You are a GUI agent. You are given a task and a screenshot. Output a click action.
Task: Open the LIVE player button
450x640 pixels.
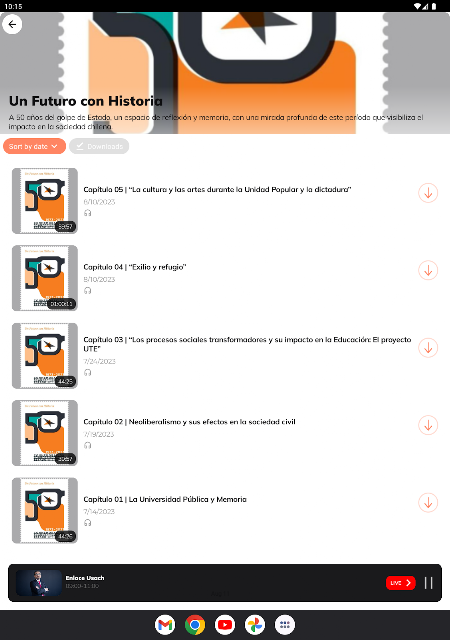(x=401, y=583)
